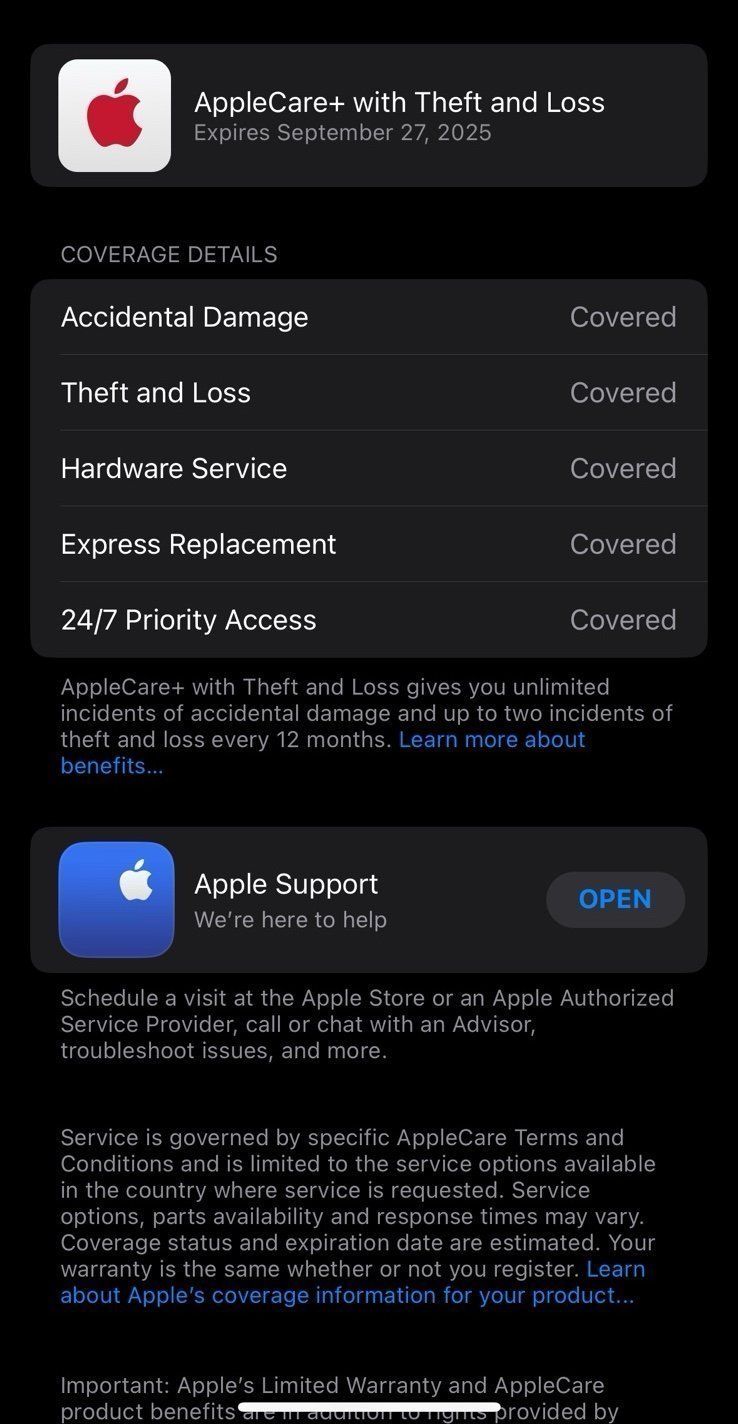The image size is (738, 1424).
Task: Select the COVERAGE DETAILS section header
Action: coord(169,255)
